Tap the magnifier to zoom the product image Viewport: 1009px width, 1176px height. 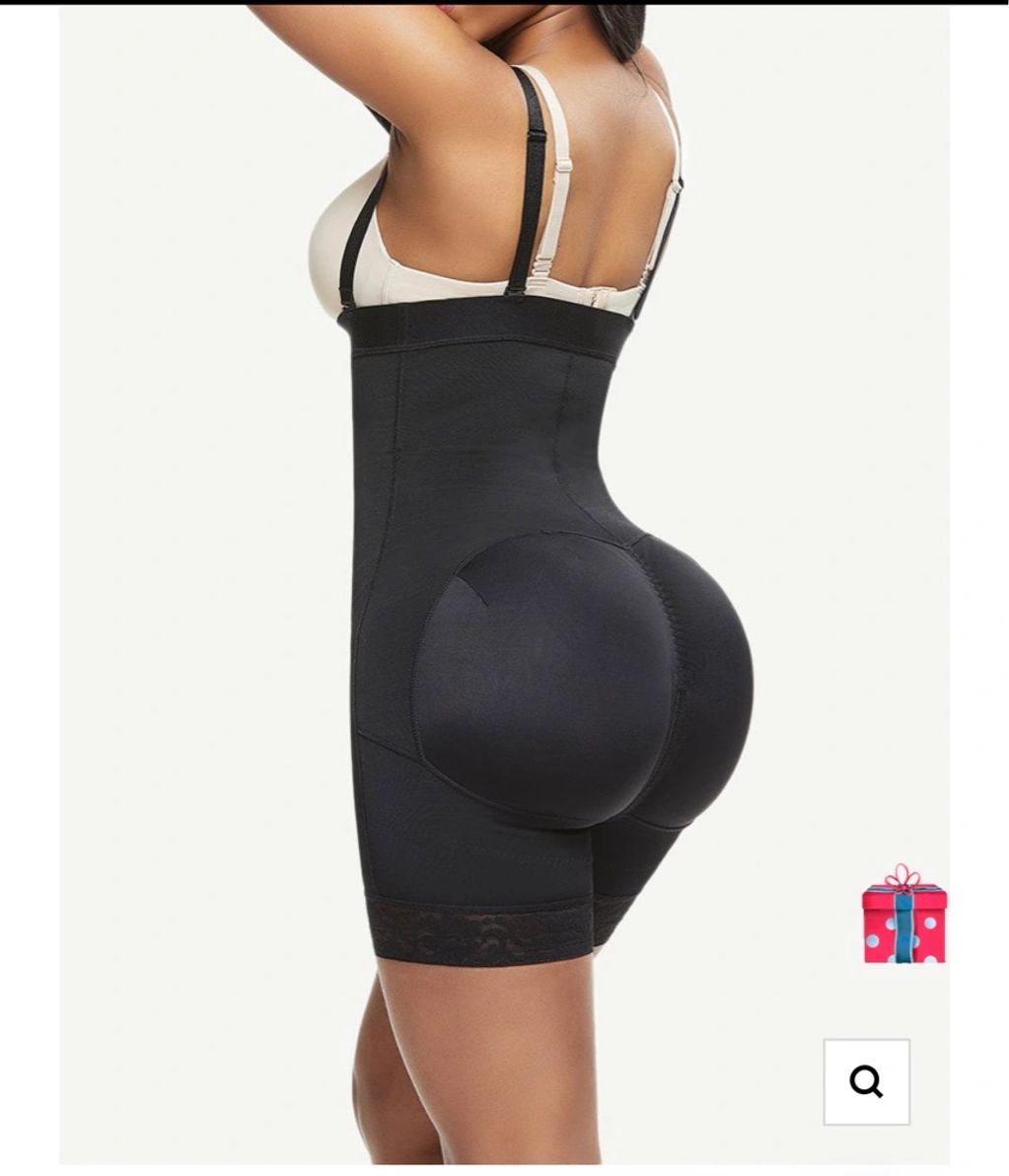click(866, 1082)
